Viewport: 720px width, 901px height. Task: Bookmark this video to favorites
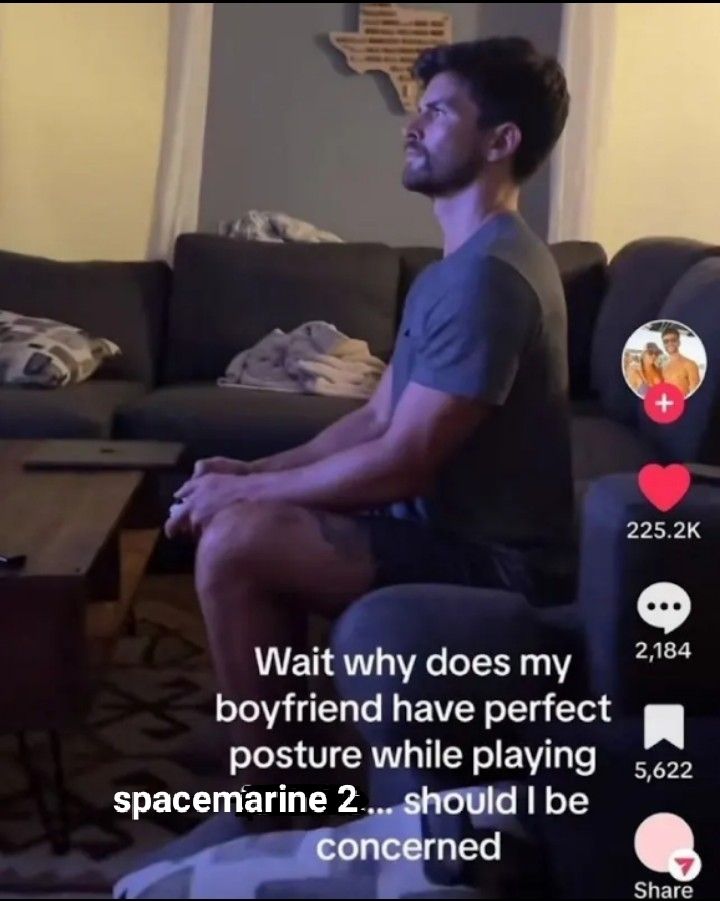[664, 727]
